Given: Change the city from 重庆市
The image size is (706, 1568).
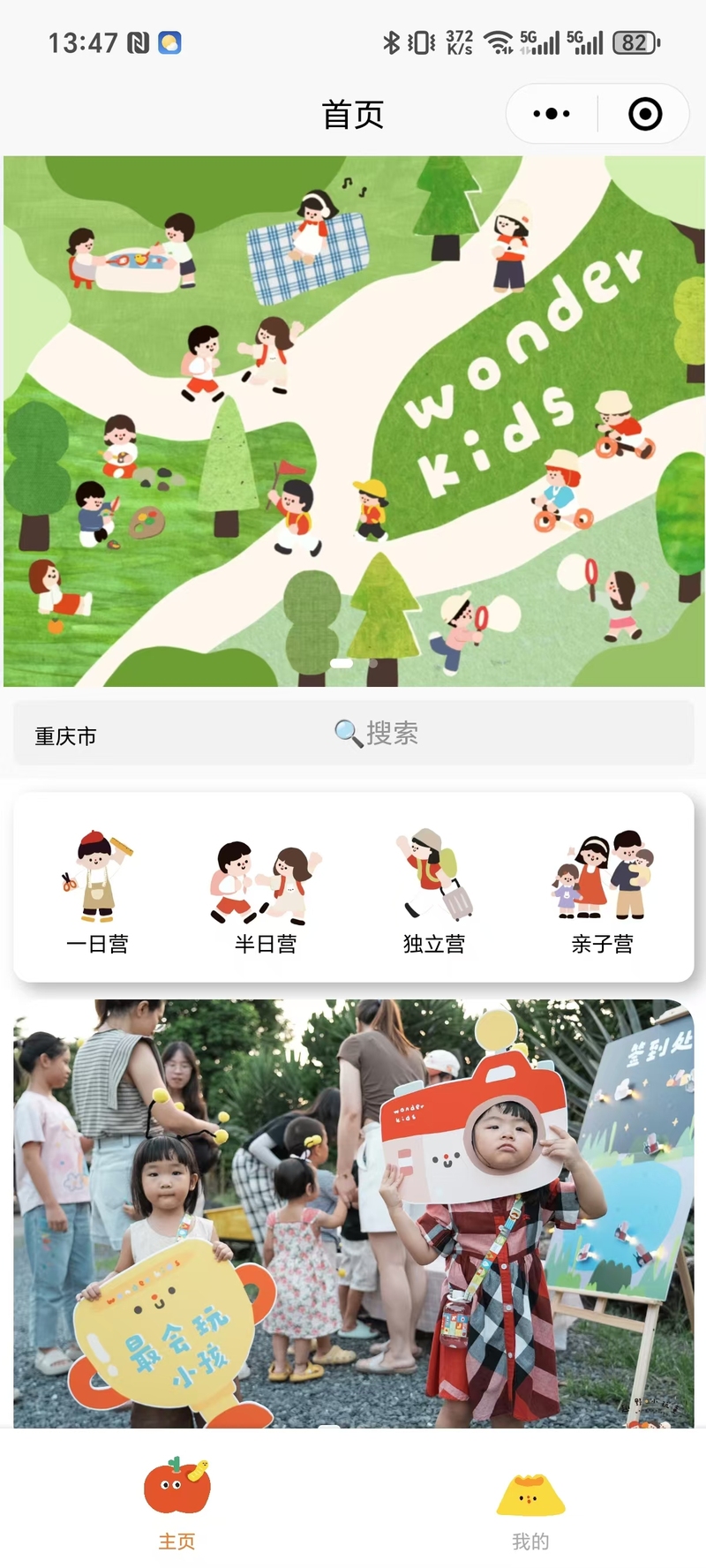Looking at the screenshot, I should (x=65, y=735).
